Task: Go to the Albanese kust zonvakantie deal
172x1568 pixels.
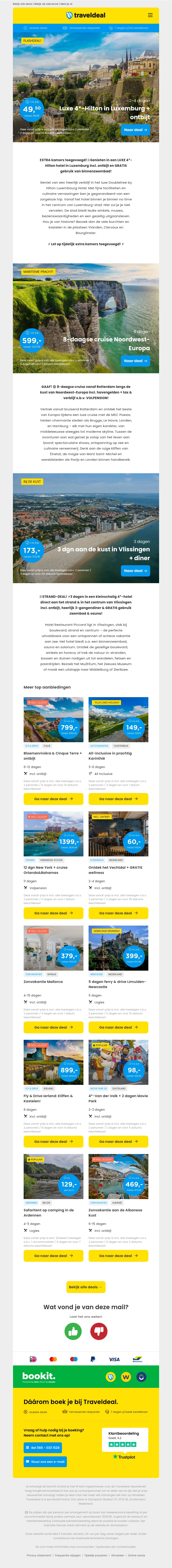Action: pos(118,1256)
